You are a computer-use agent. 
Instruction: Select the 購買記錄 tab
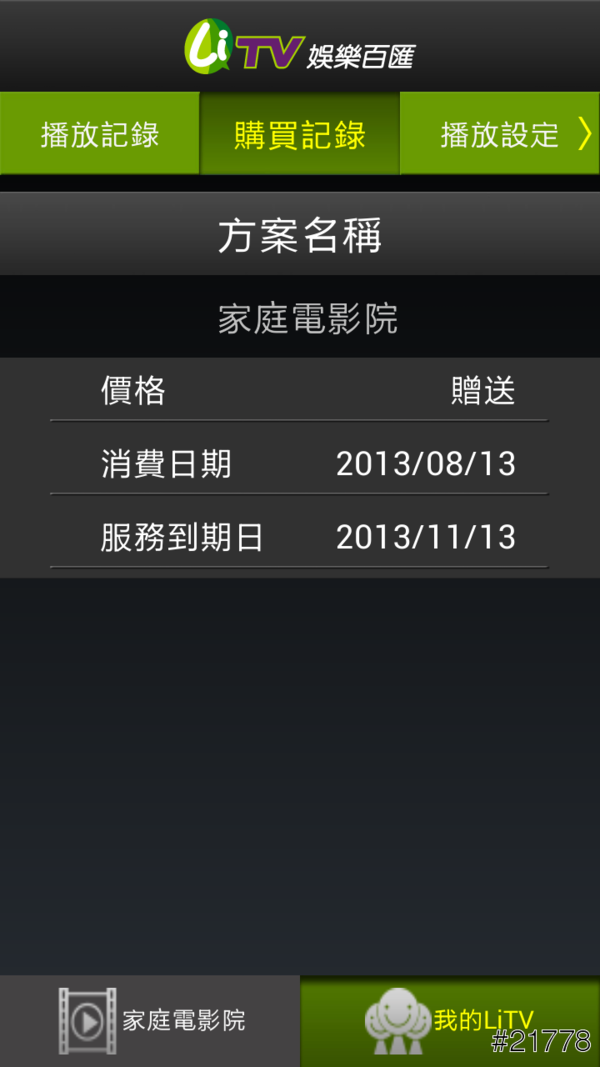pos(300,134)
